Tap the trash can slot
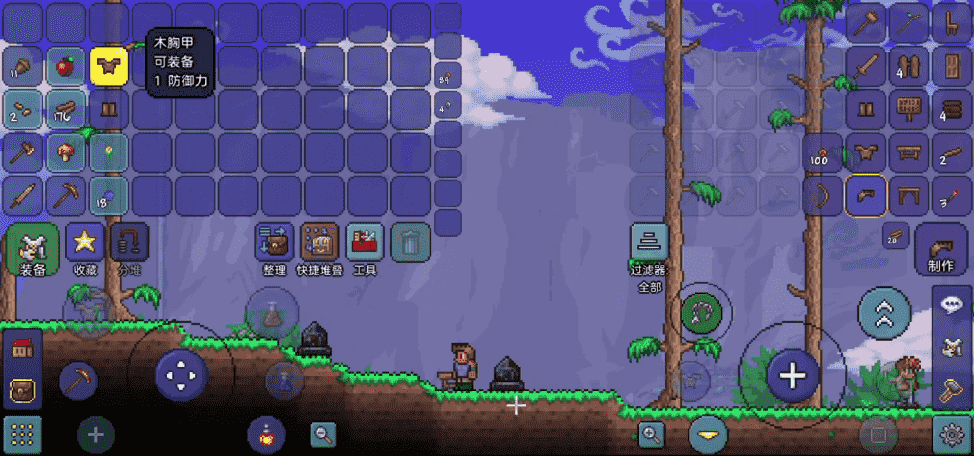This screenshot has height=456, width=974. point(410,243)
